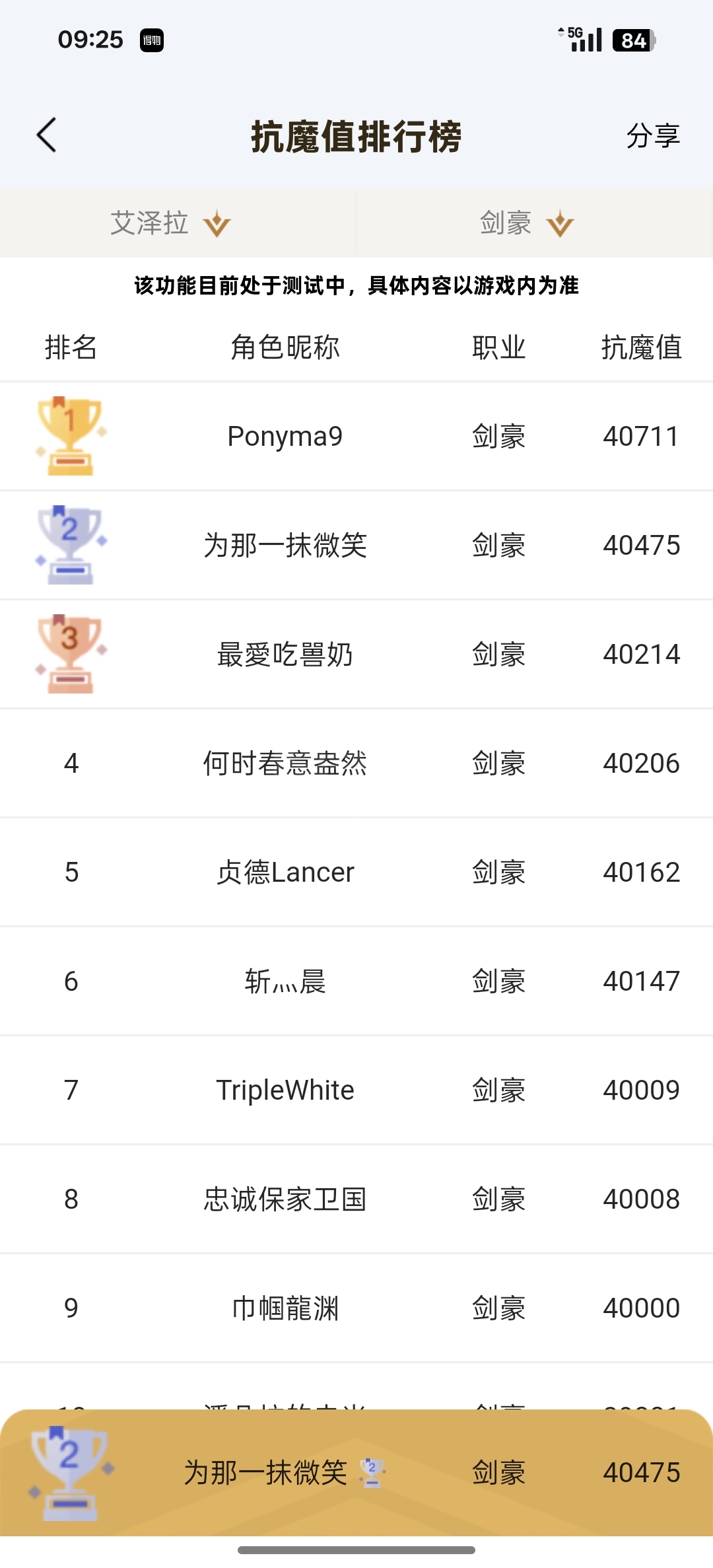Expand the 剑豪 class filter dropdown
The height and width of the screenshot is (1568, 713).
(x=526, y=223)
